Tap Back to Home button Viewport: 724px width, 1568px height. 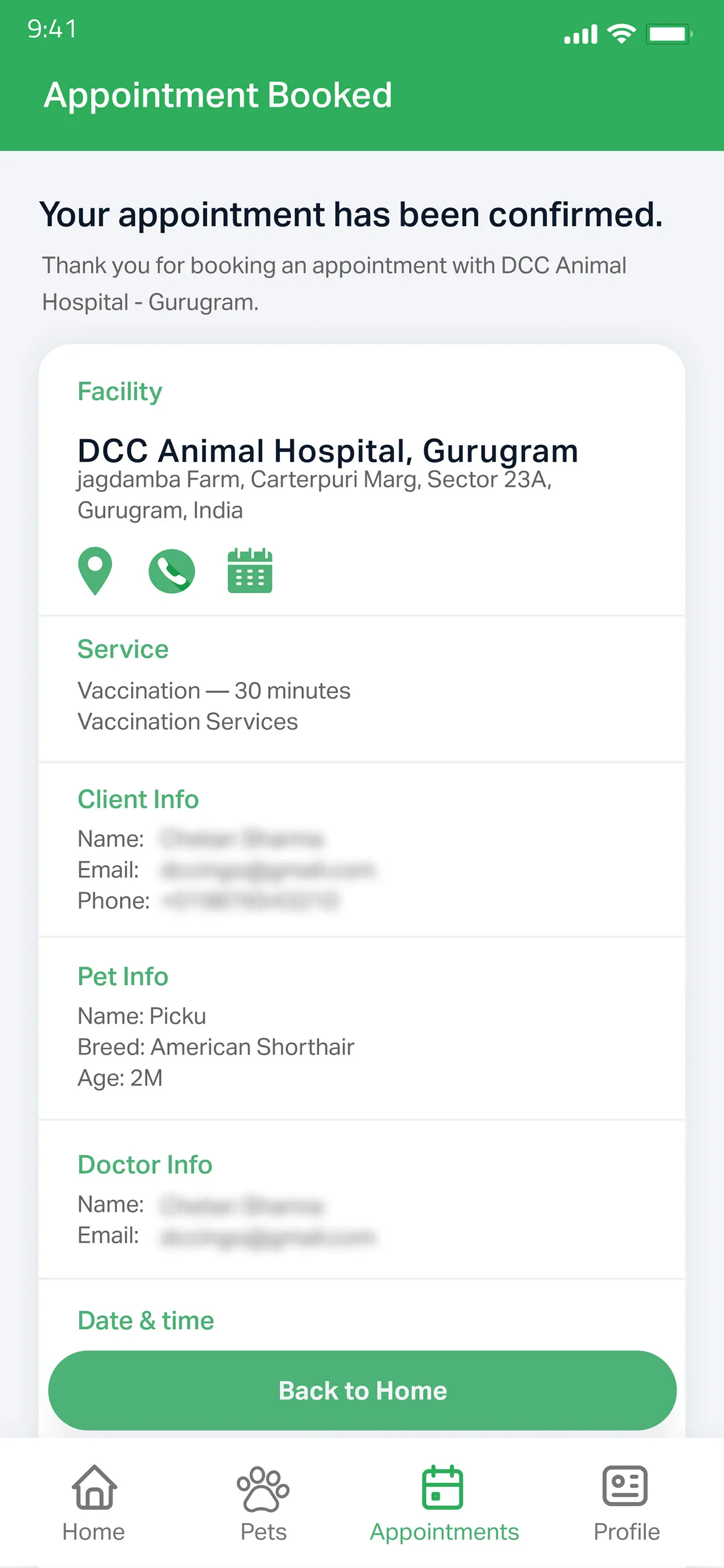coord(362,1390)
